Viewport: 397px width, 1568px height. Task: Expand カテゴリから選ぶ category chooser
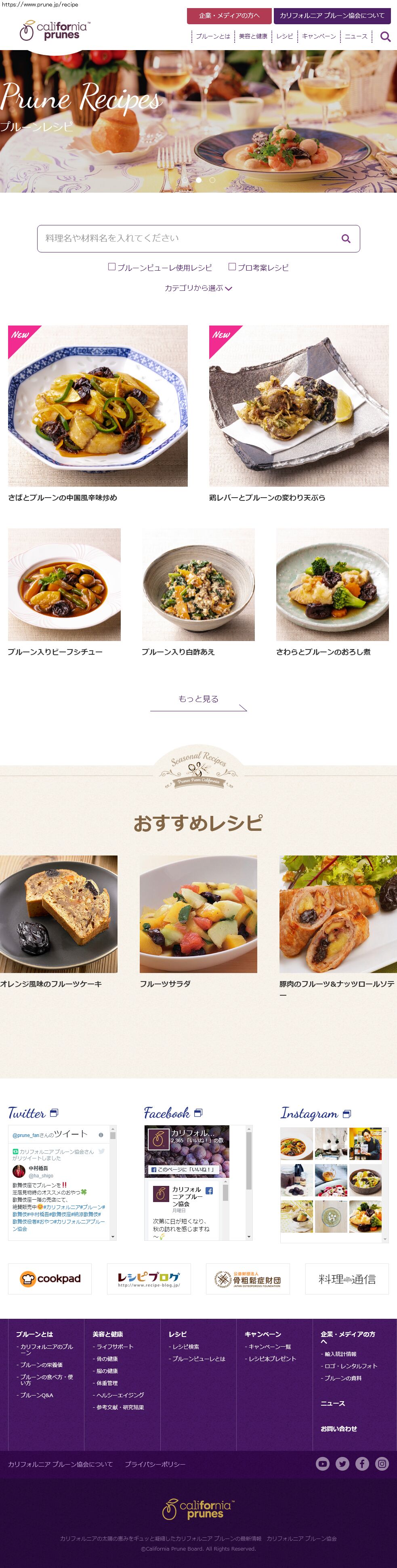pyautogui.click(x=198, y=288)
